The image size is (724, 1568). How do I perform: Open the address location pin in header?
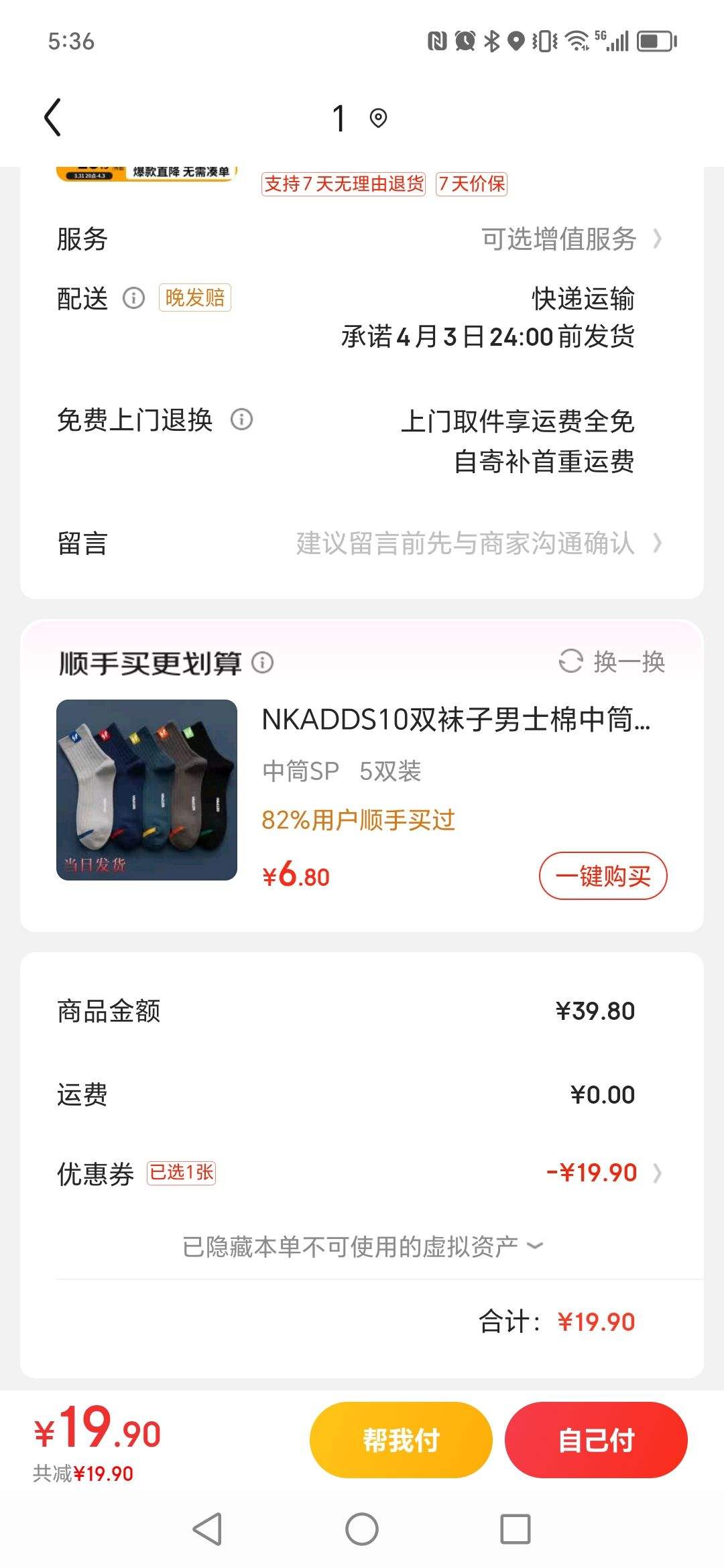(x=379, y=119)
